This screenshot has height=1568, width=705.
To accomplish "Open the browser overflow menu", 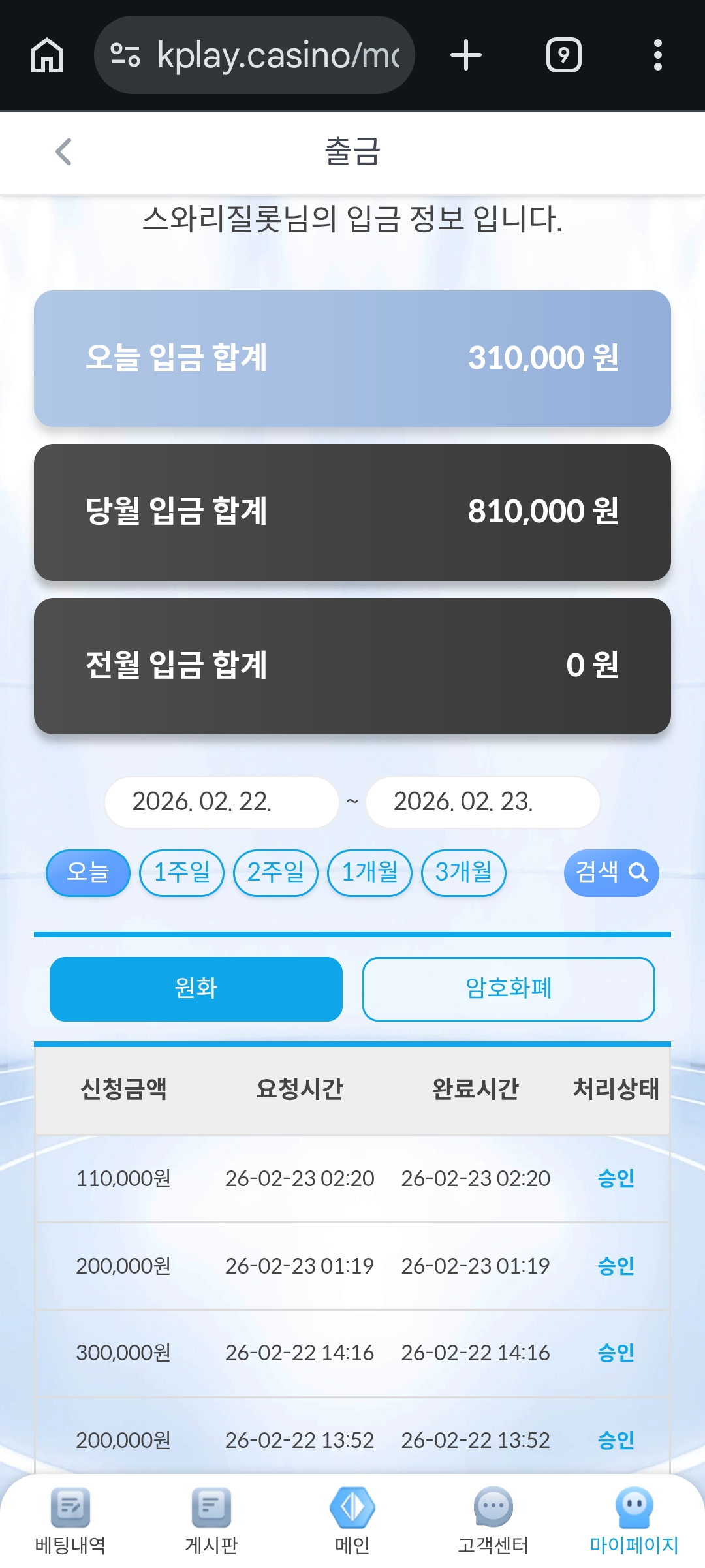I will click(657, 55).
